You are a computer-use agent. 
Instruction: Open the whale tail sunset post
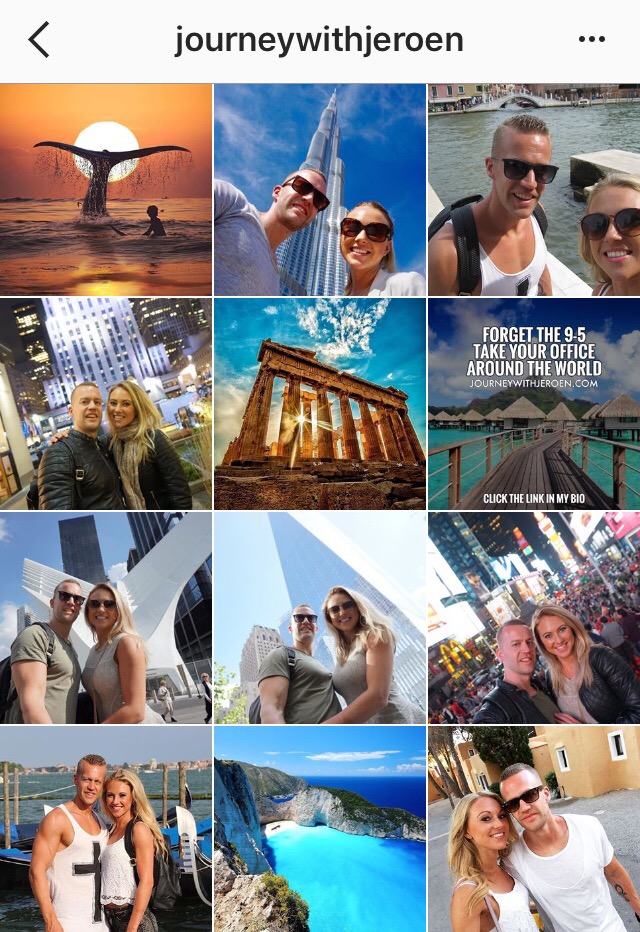(x=106, y=189)
